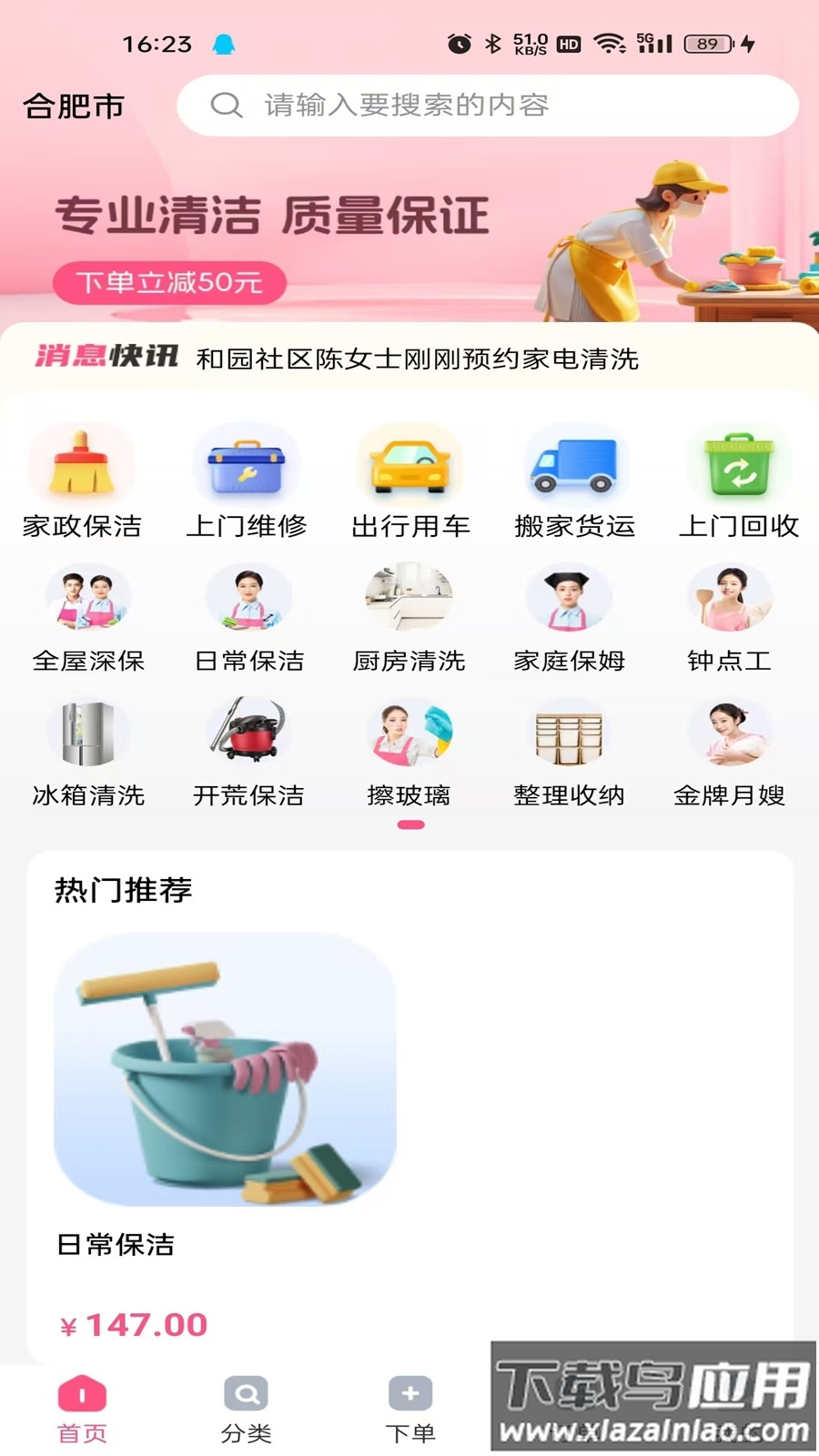Image resolution: width=819 pixels, height=1456 pixels.
Task: Open the 日常保洁 hot recommendation thumbnail
Action: point(225,1072)
